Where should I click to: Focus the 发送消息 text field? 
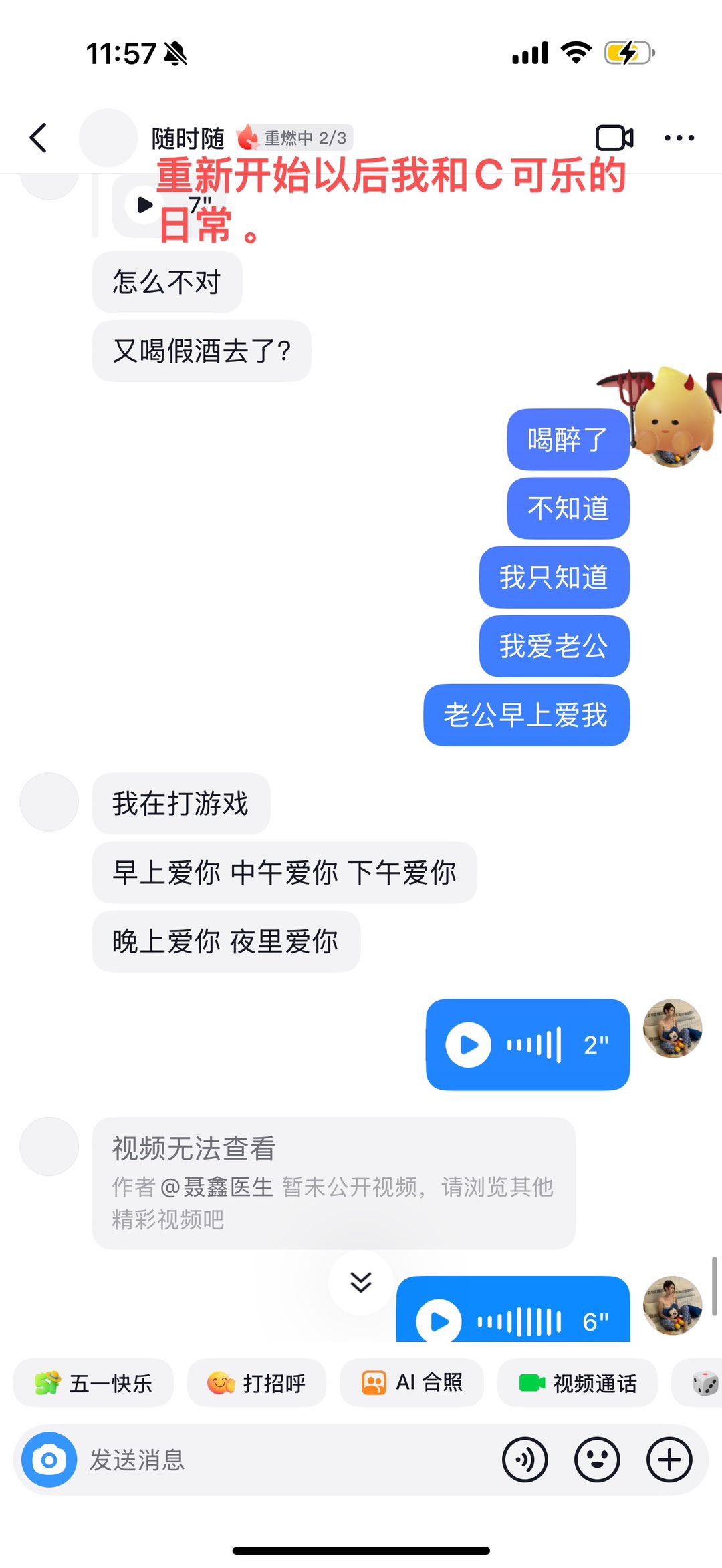click(x=281, y=1460)
